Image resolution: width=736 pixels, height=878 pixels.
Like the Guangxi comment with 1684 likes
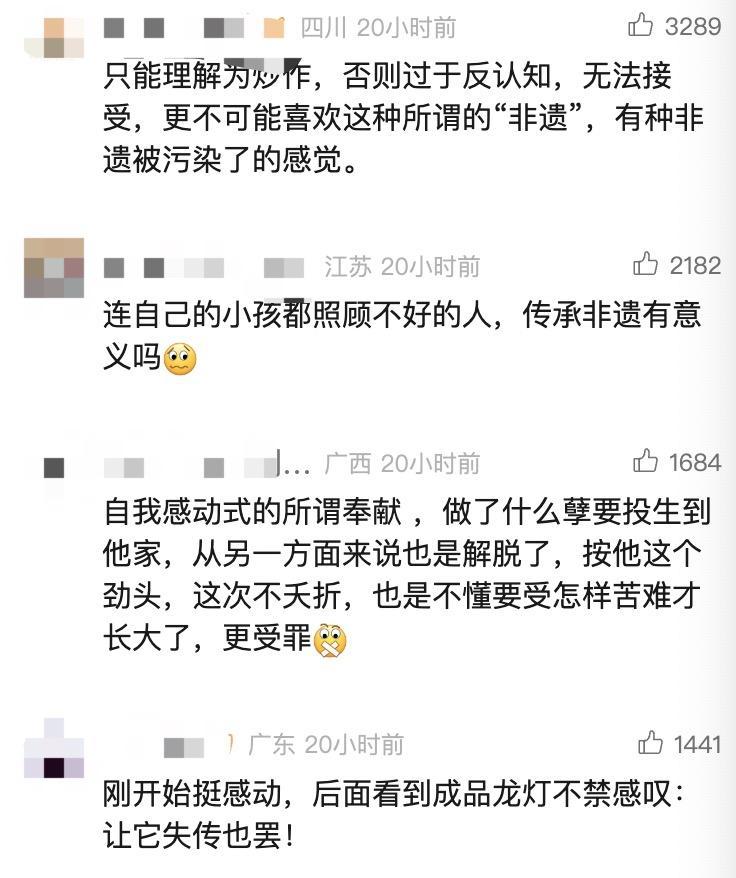tap(646, 461)
